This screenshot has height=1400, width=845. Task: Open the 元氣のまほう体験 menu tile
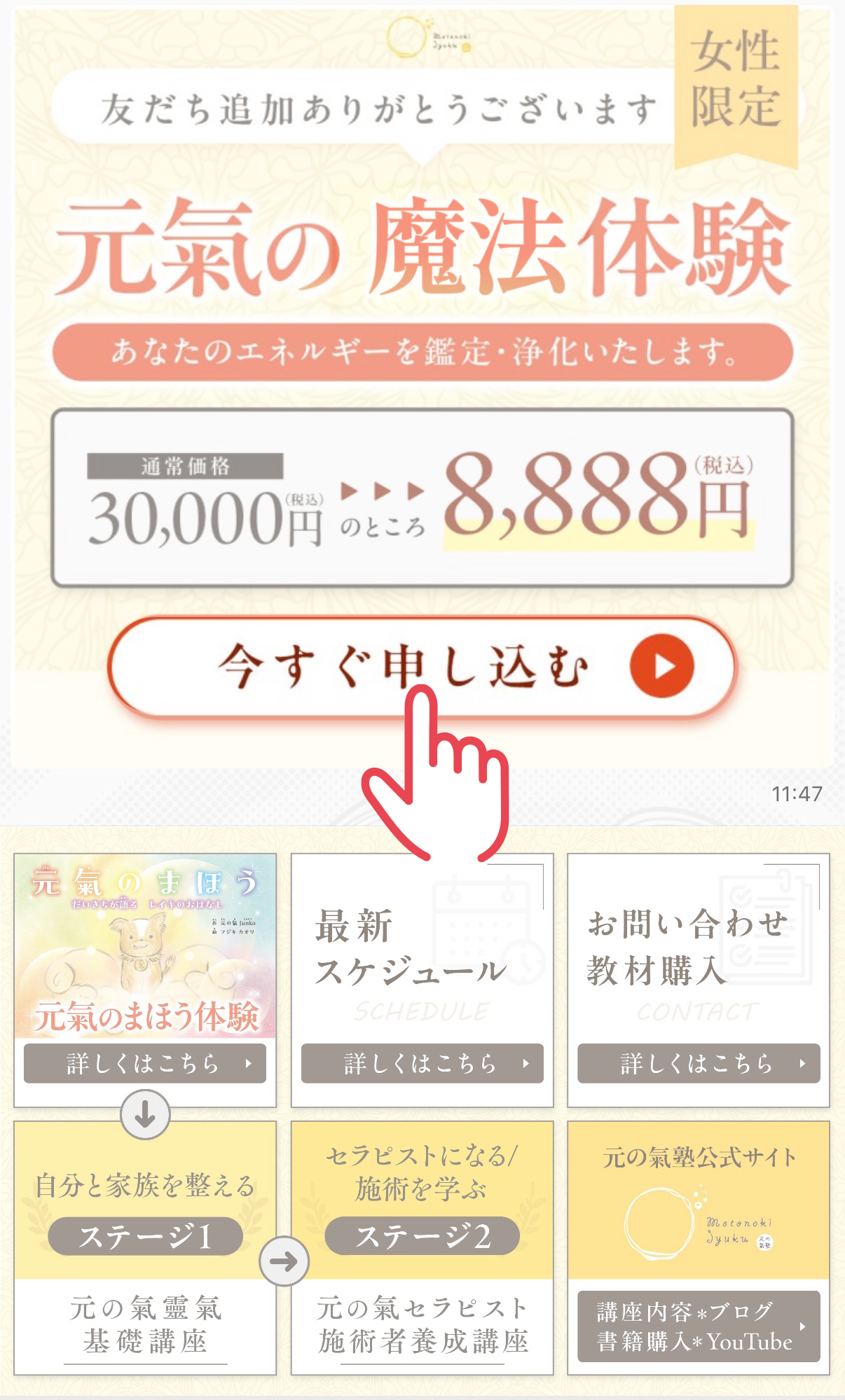click(145, 979)
